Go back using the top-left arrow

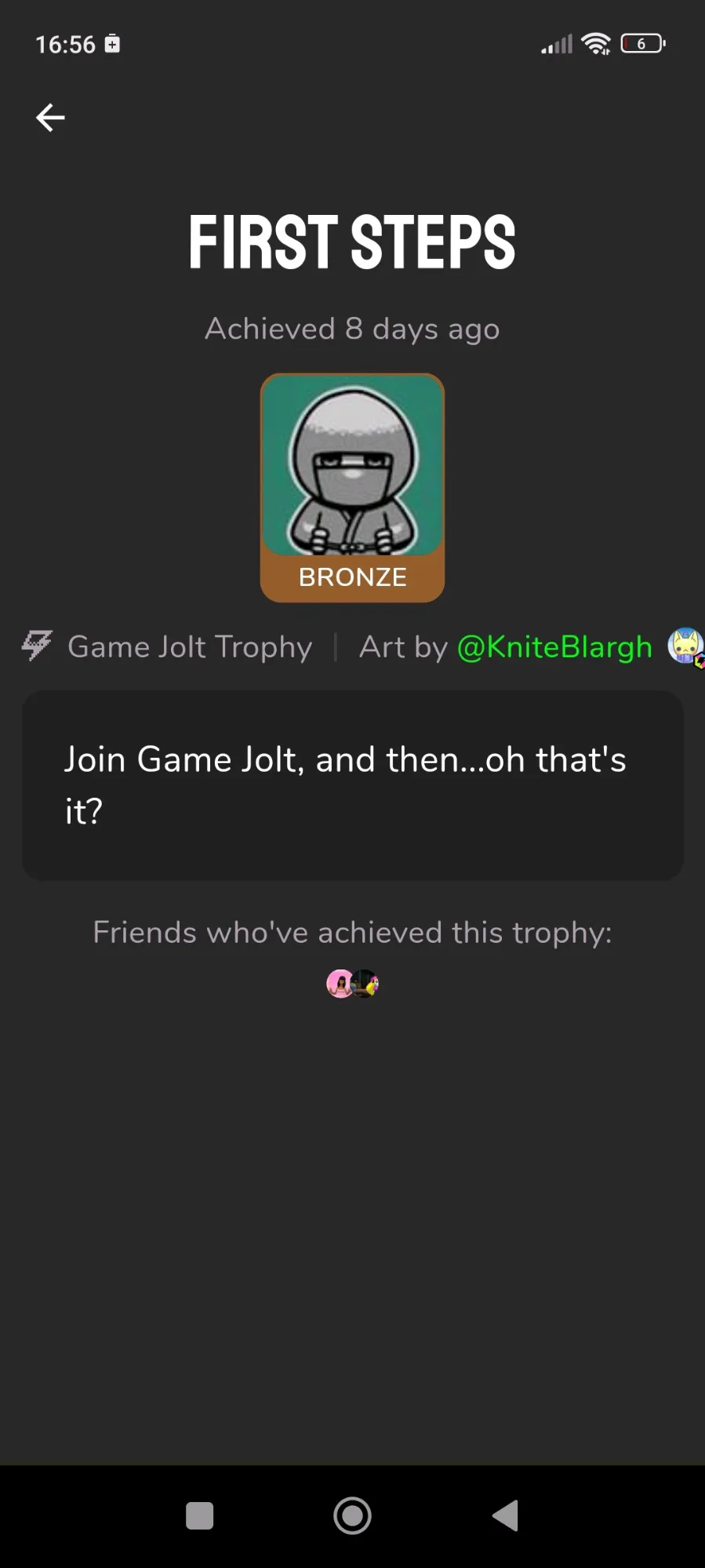click(x=50, y=118)
